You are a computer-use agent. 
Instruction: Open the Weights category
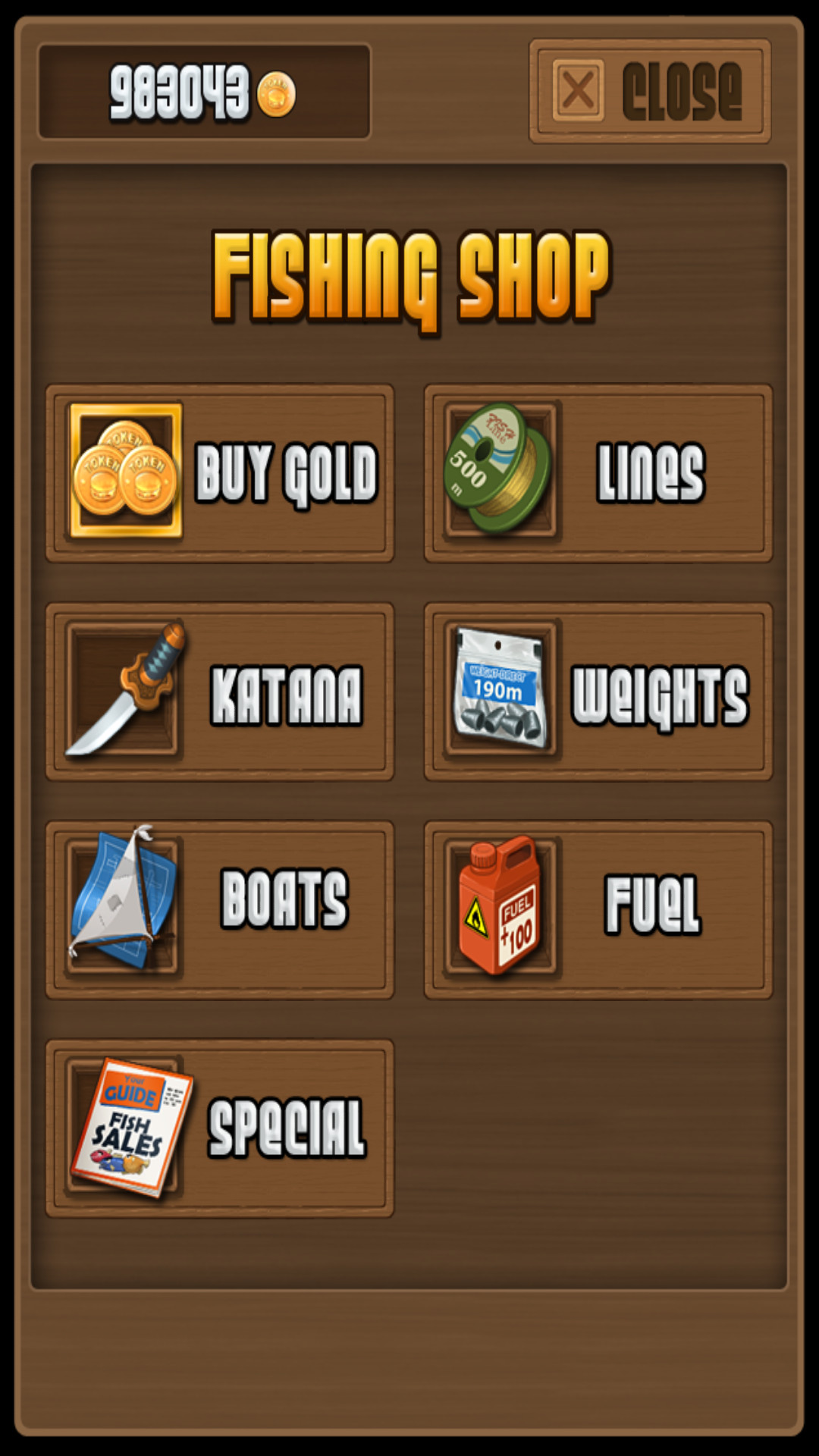click(598, 692)
